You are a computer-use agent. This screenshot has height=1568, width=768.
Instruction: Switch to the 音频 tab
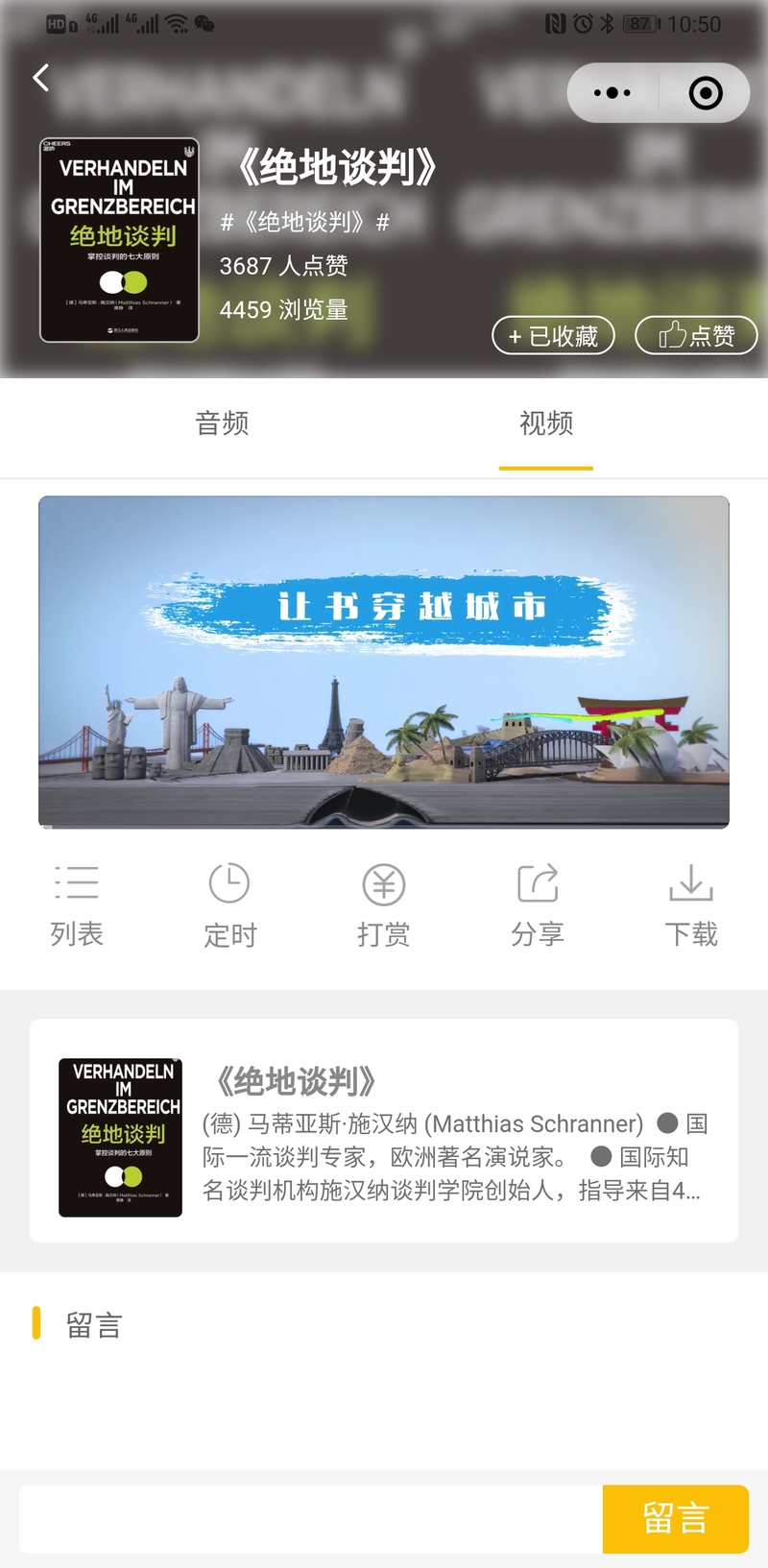pos(223,422)
